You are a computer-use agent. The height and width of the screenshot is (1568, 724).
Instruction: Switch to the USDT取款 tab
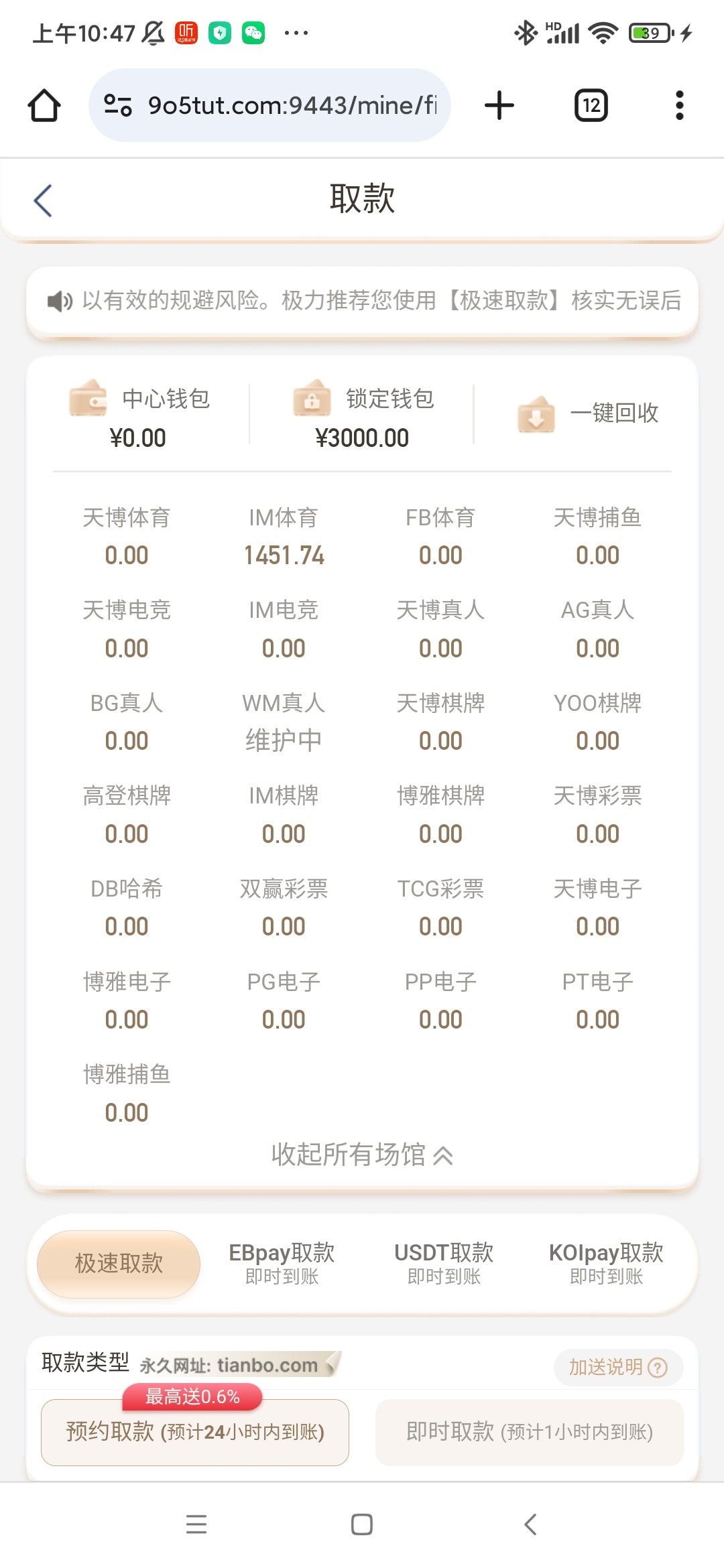pyautogui.click(x=443, y=1262)
